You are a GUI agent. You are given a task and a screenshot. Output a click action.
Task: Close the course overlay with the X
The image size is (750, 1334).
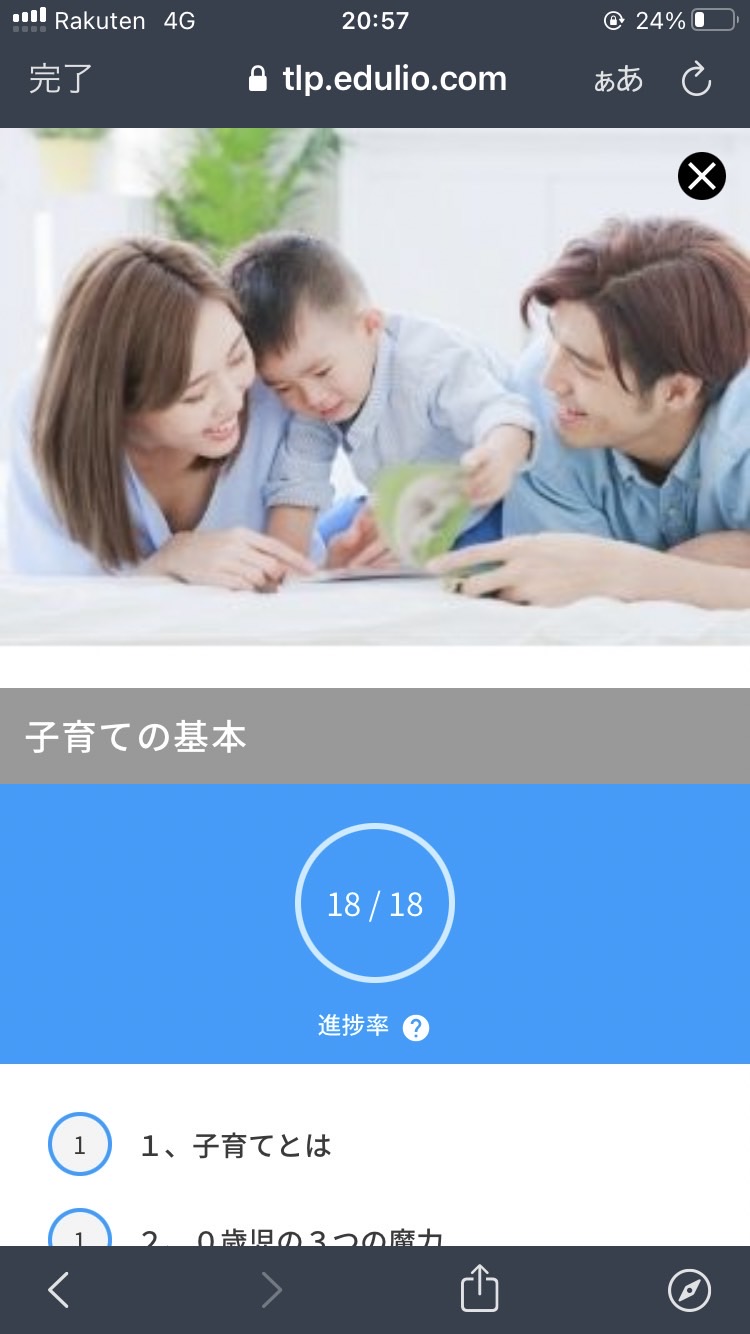[x=702, y=177]
